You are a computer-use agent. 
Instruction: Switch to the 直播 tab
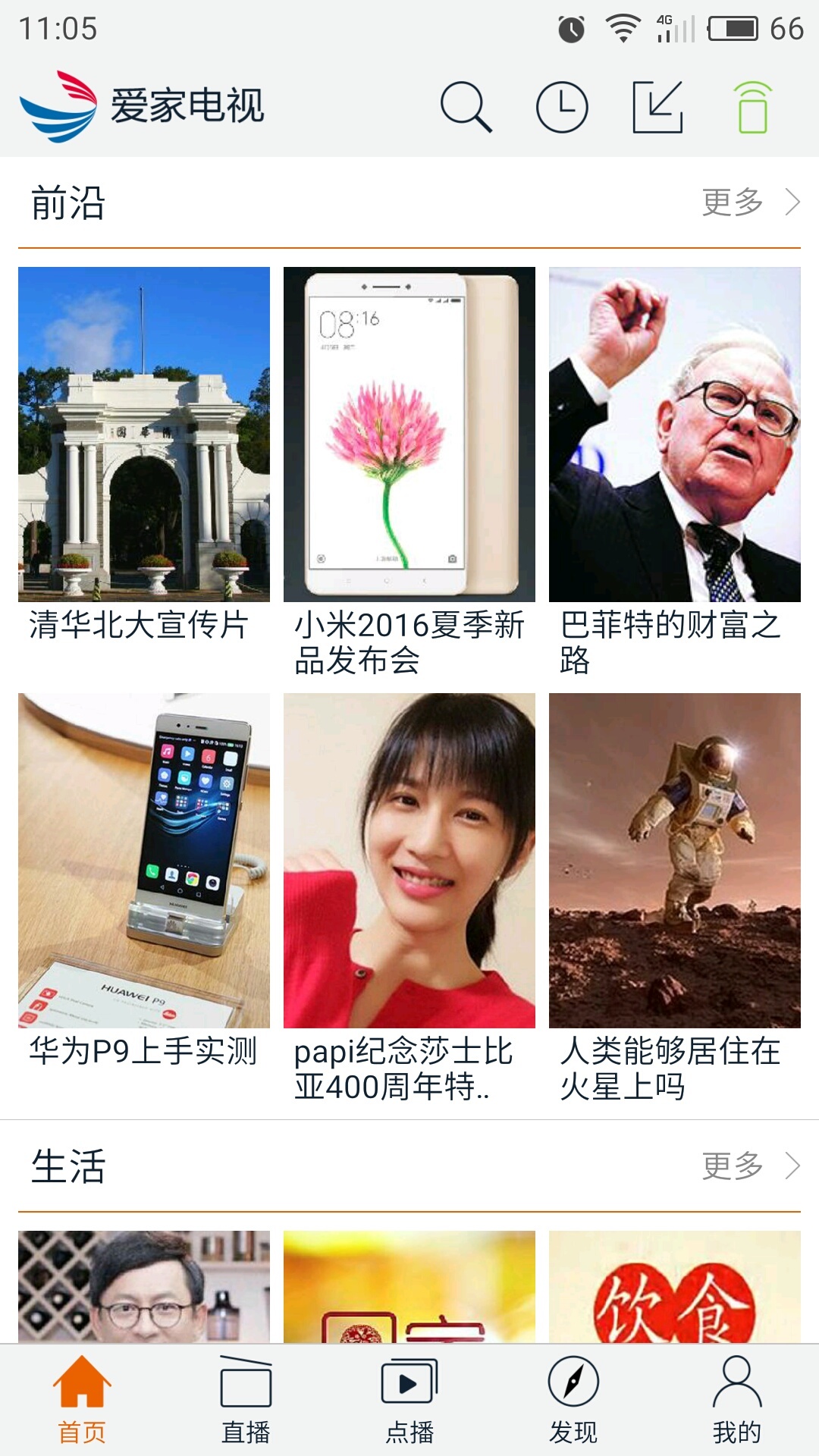pyautogui.click(x=246, y=1400)
